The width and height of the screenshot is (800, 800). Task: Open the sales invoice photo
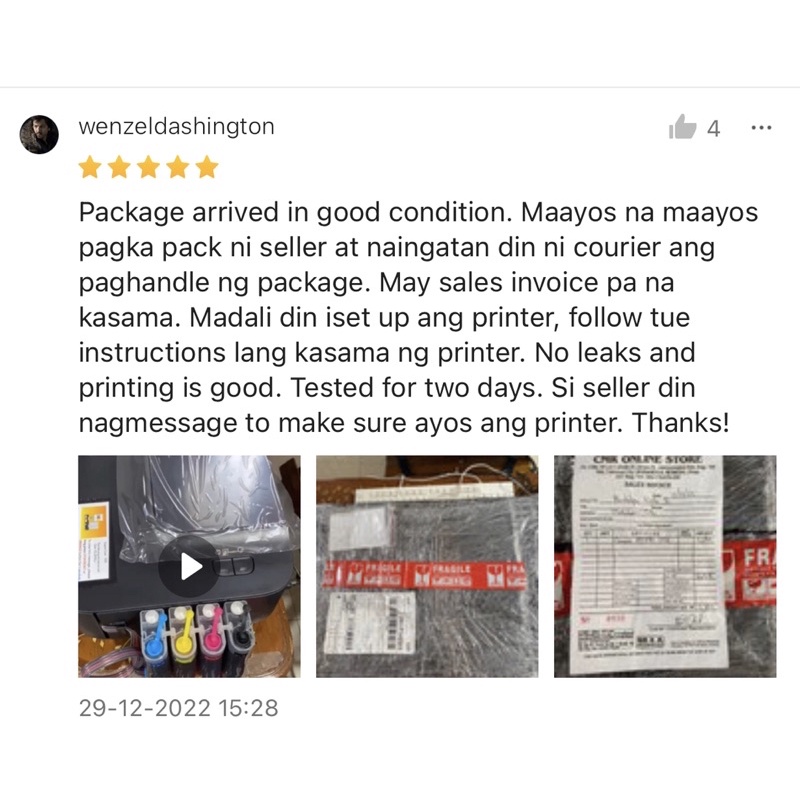[x=665, y=566]
